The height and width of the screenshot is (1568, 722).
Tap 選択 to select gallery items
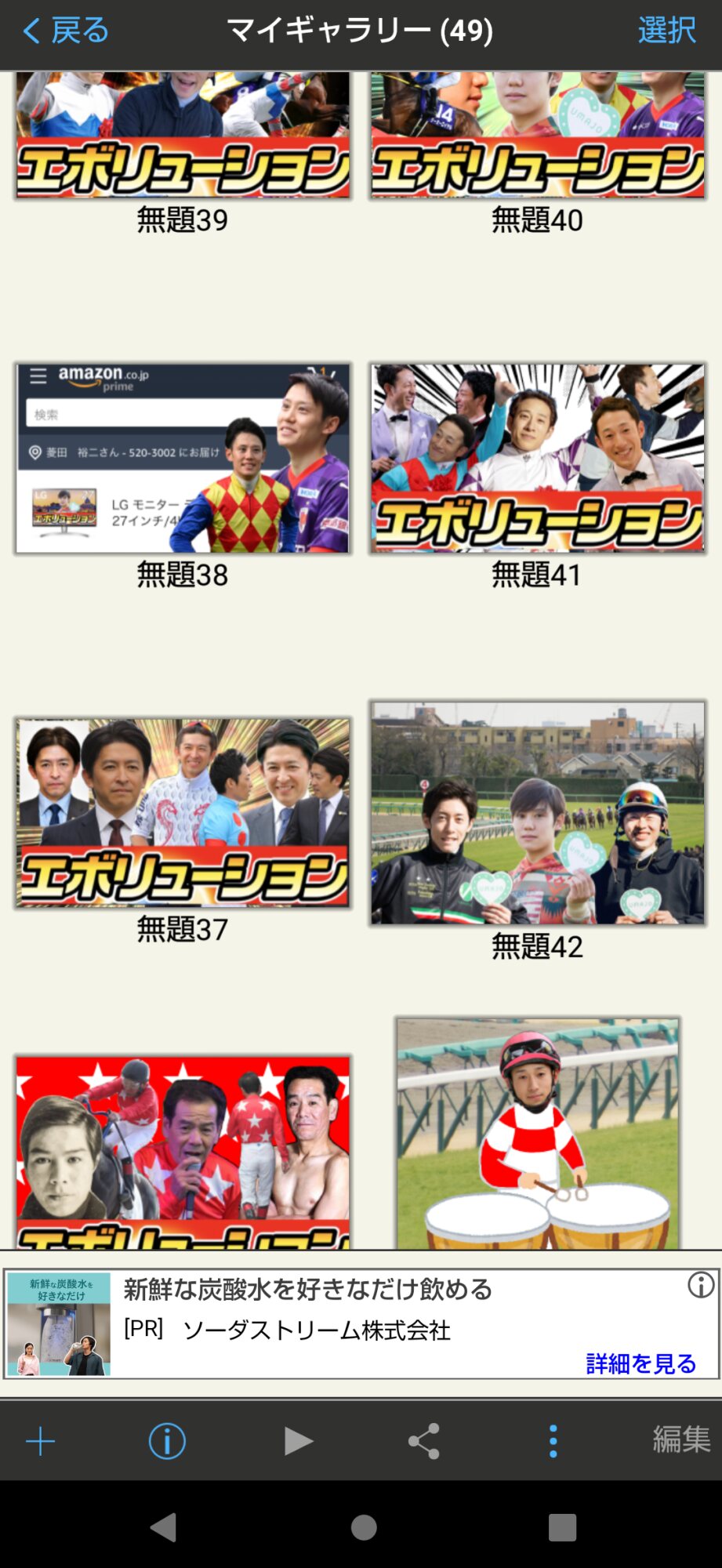[x=666, y=31]
